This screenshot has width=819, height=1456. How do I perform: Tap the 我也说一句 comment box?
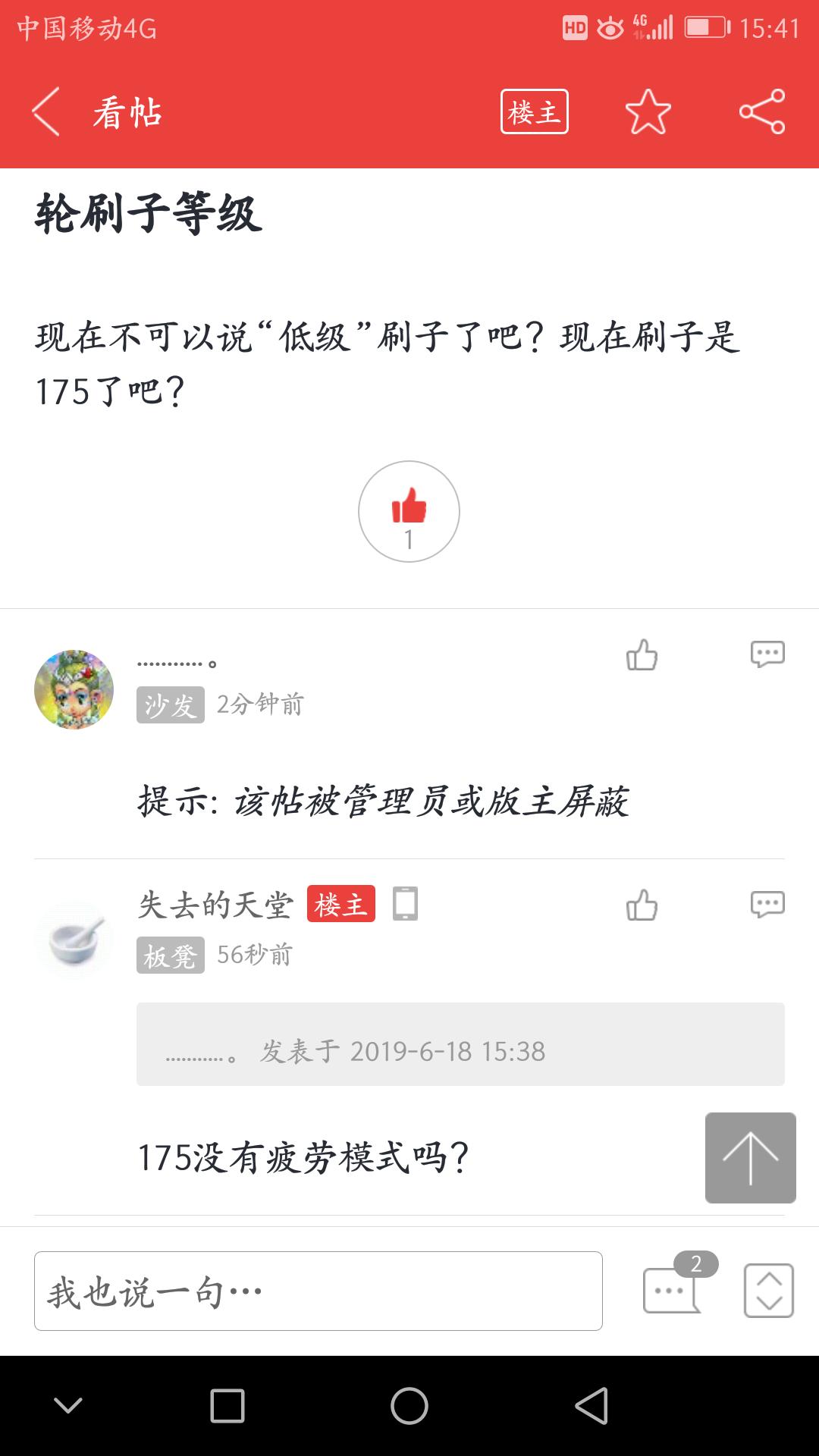(x=318, y=1291)
